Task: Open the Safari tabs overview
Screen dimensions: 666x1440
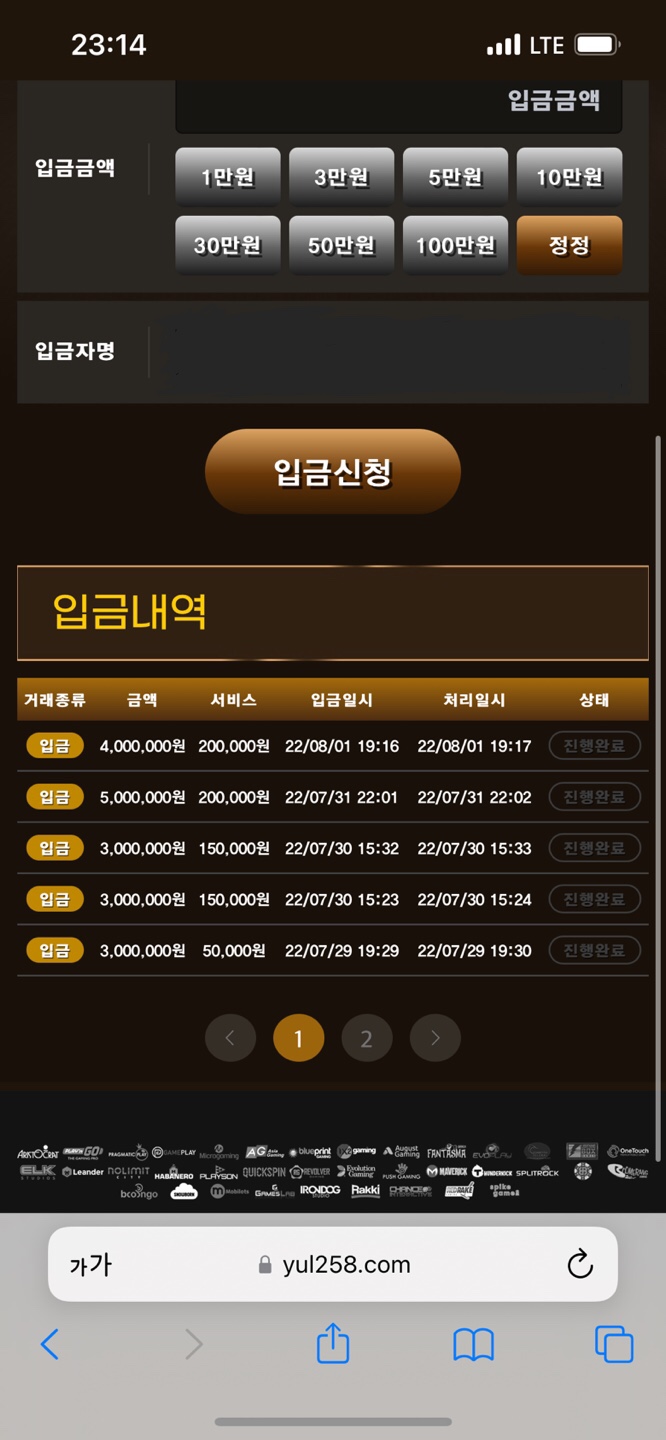Action: pos(613,1345)
